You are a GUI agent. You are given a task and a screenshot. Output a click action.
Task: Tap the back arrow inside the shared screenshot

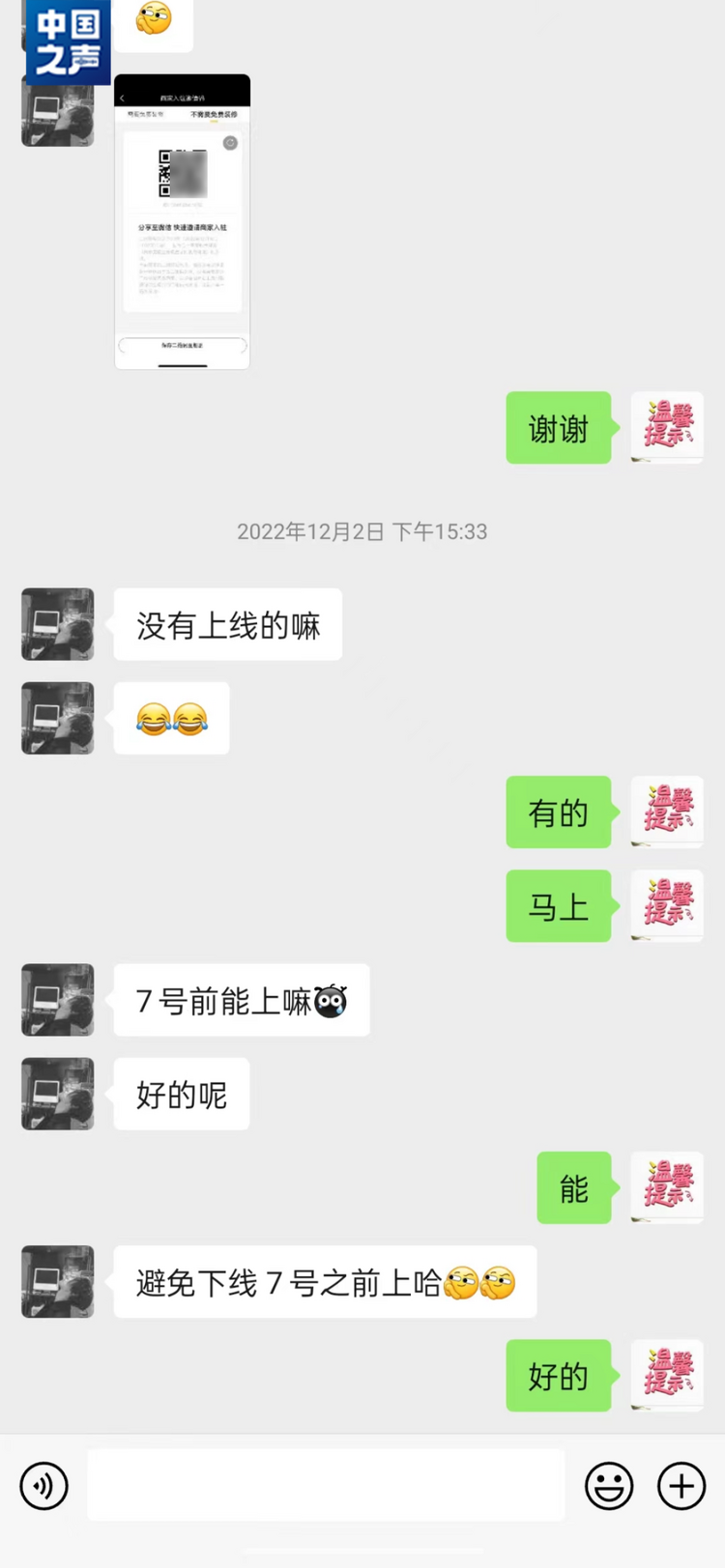123,98
